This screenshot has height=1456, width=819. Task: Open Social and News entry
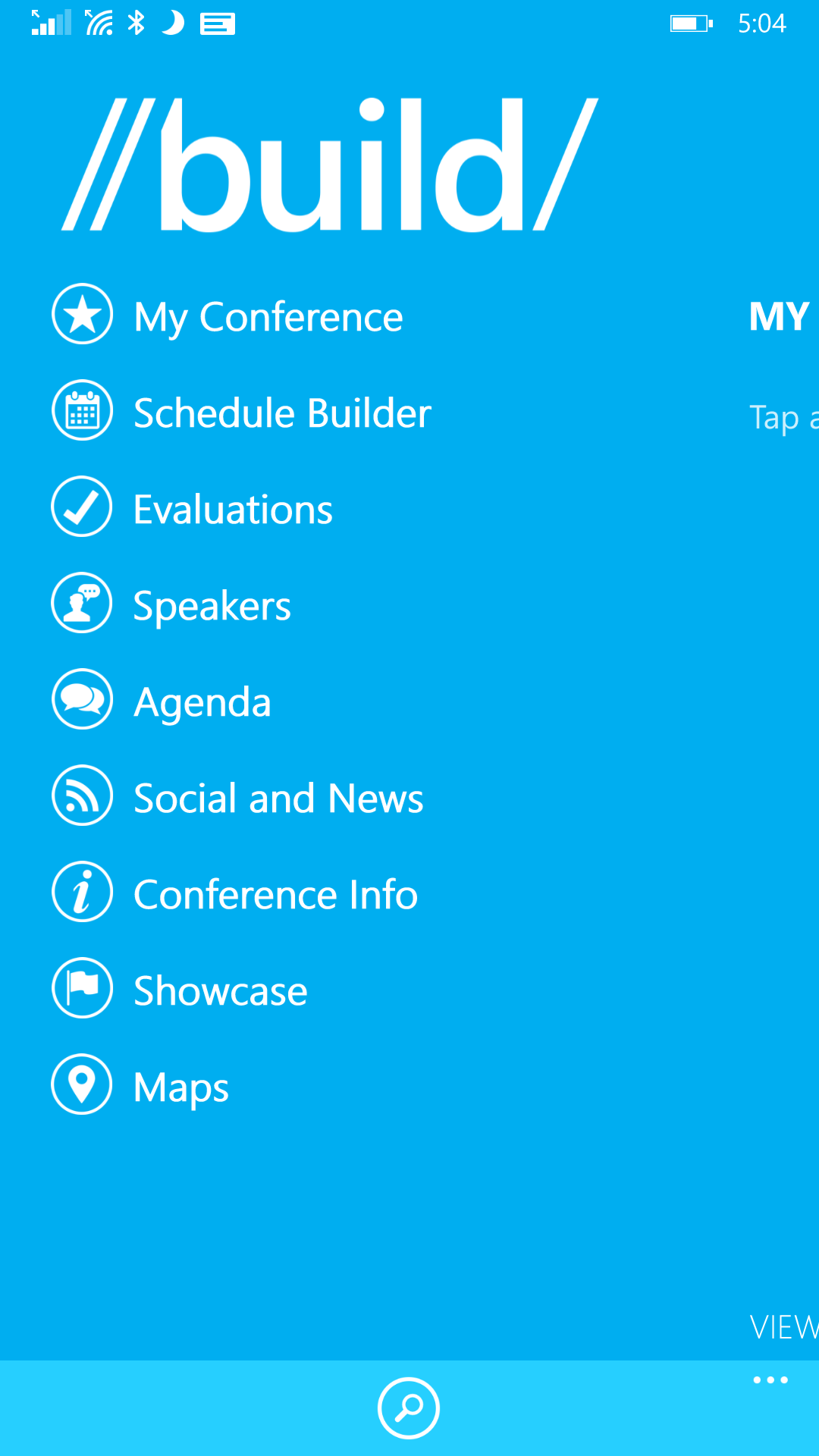coord(278,796)
